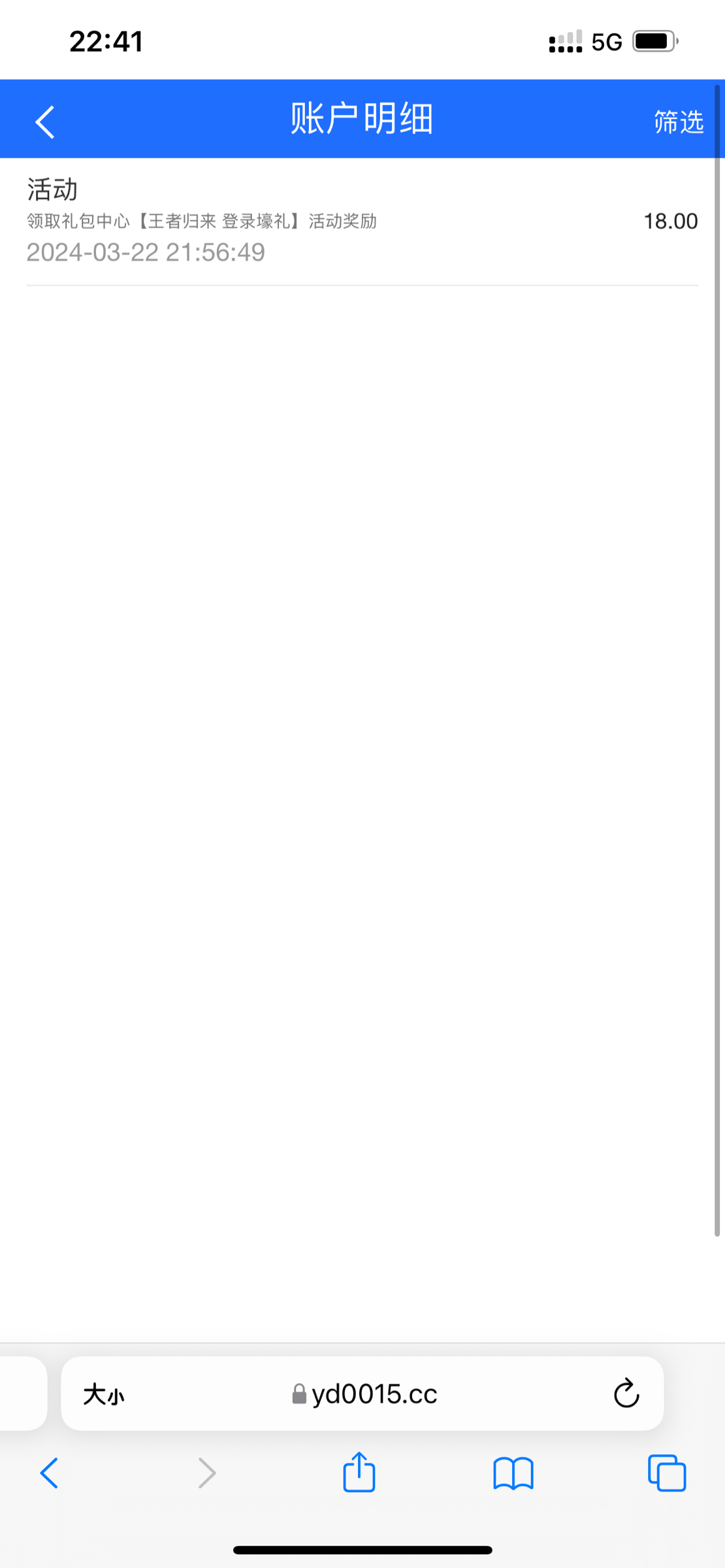This screenshot has width=725, height=1568.
Task: Open Safari bookmarks
Action: coord(513,1474)
